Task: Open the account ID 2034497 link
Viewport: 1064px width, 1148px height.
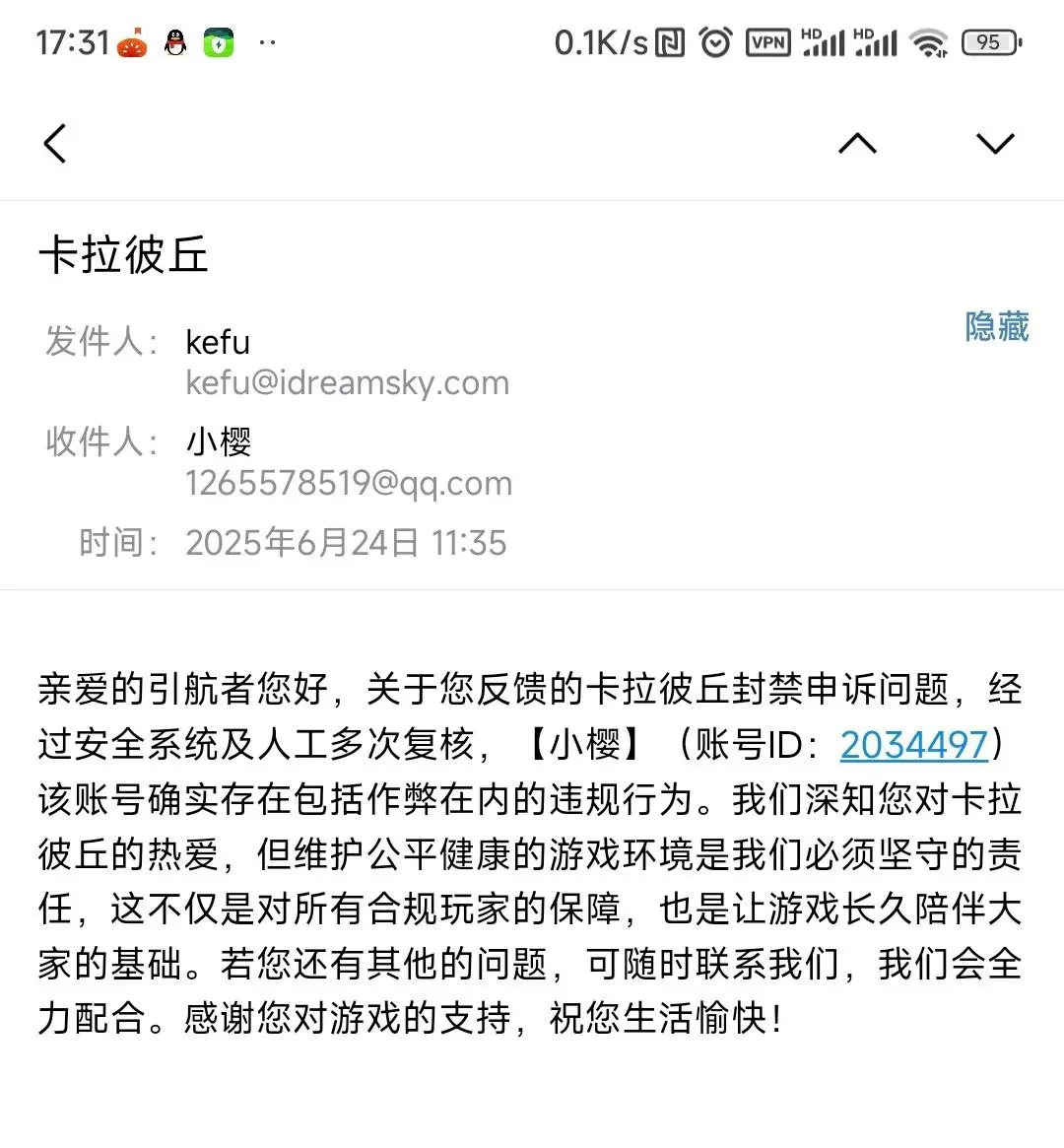Action: point(913,744)
